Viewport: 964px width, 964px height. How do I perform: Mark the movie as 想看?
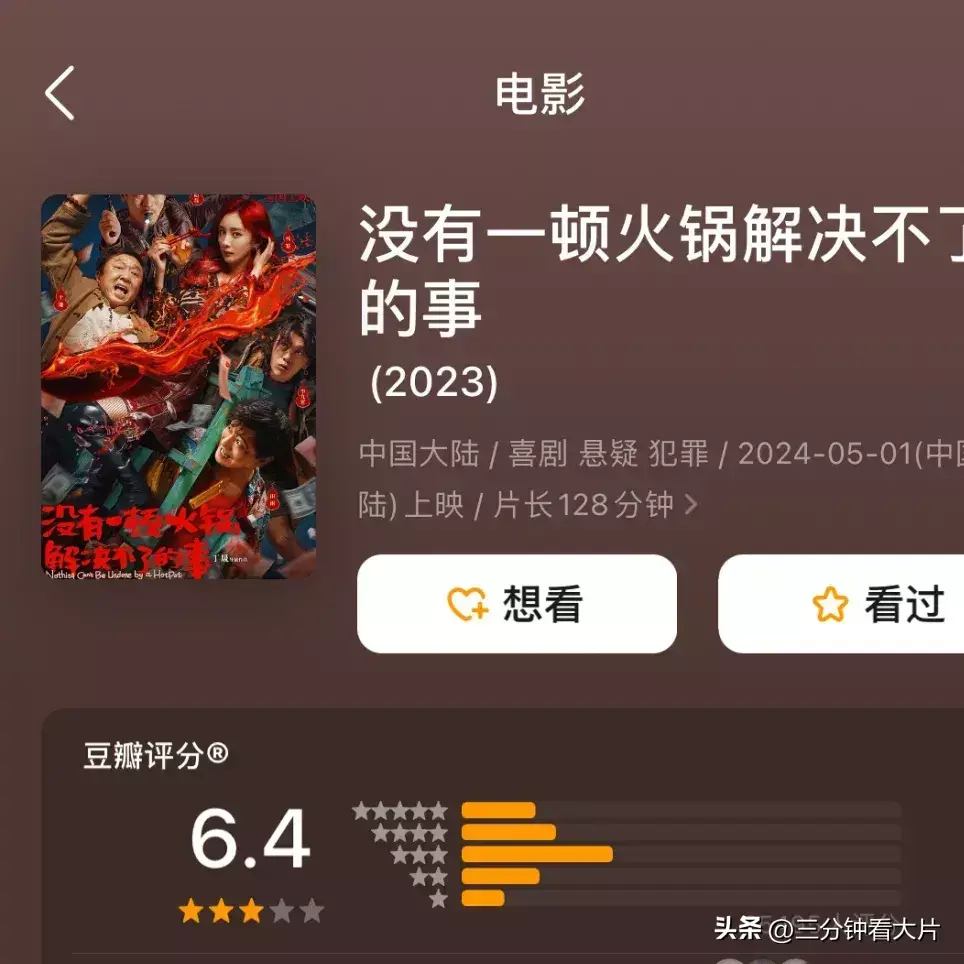[x=517, y=604]
